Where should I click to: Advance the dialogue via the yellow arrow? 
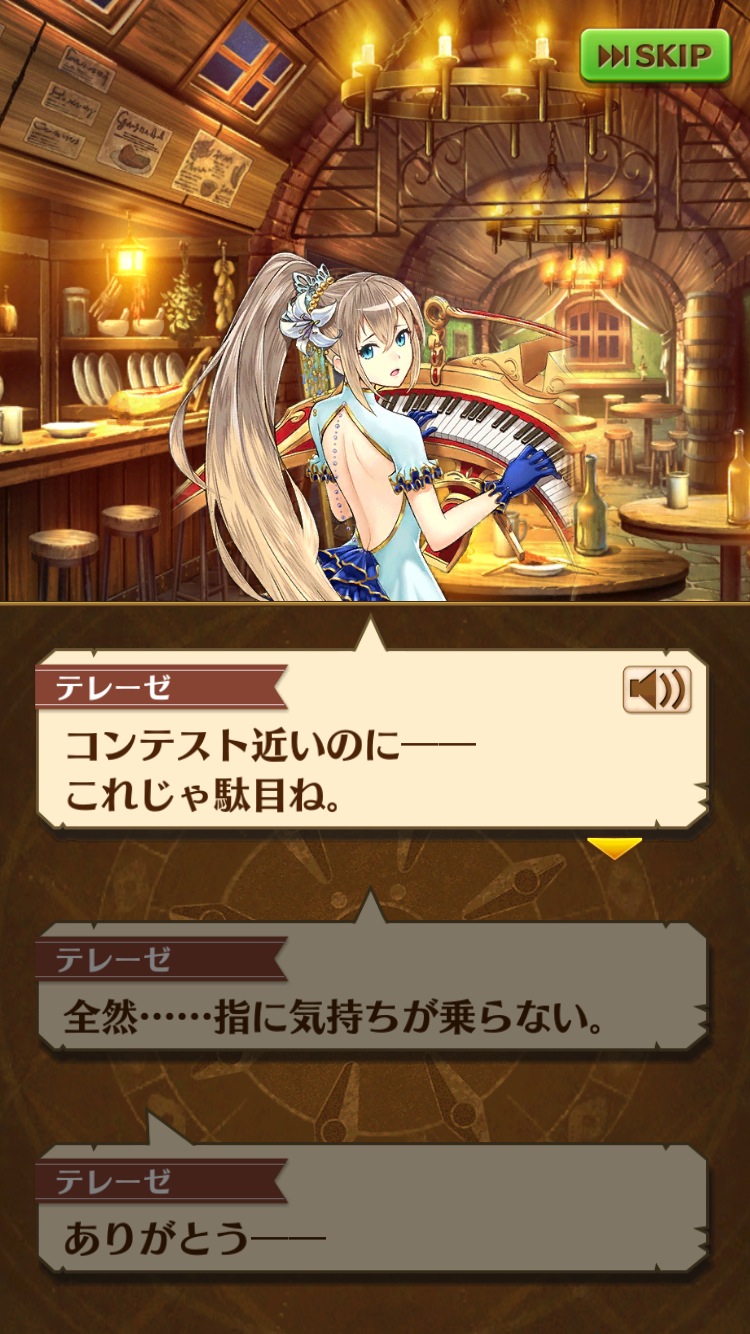[613, 848]
